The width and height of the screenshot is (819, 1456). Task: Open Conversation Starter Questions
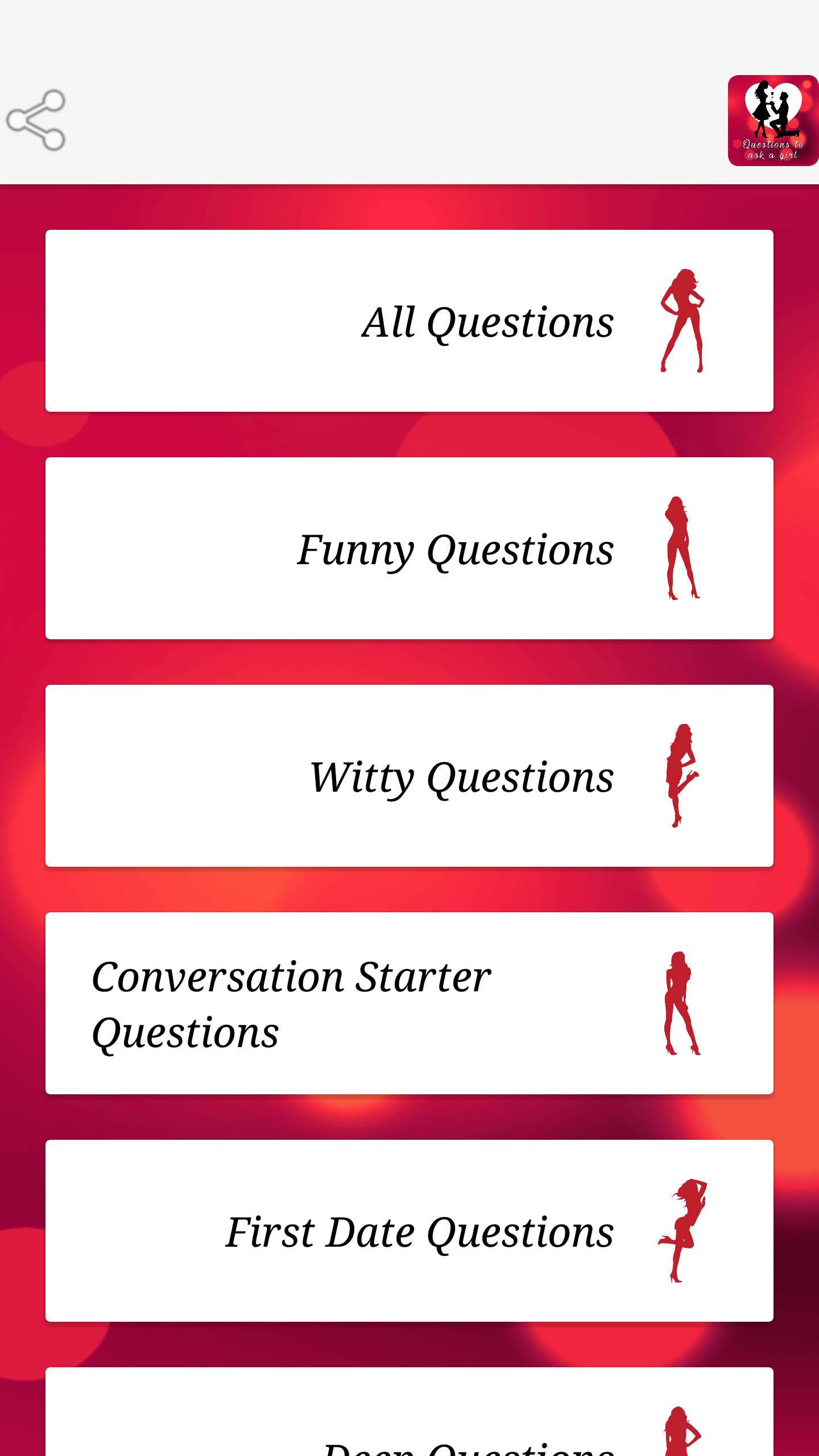pyautogui.click(x=409, y=1003)
